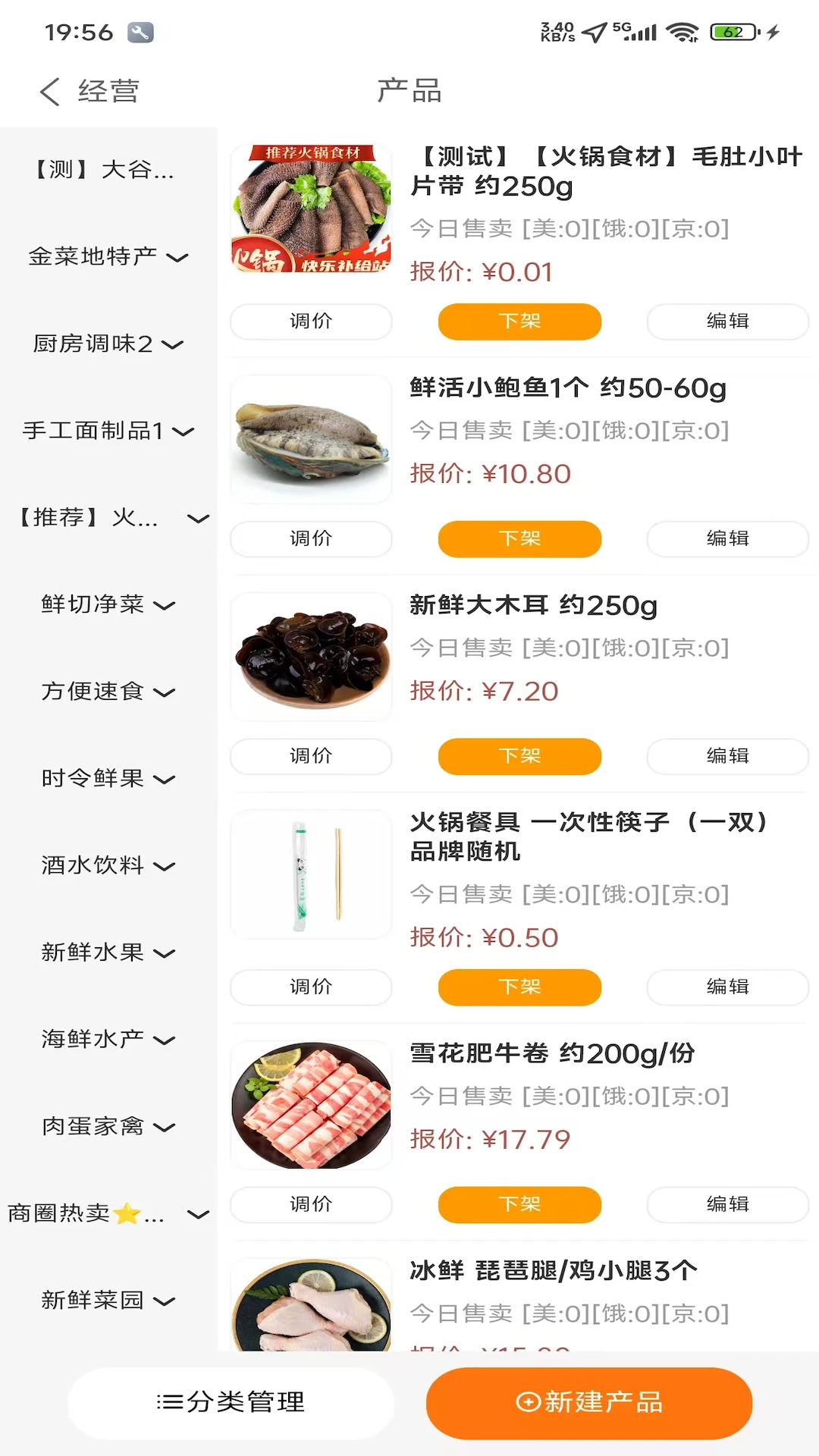Tap the list icon on 分类管理 button
819x1456 pixels.
170,1403
